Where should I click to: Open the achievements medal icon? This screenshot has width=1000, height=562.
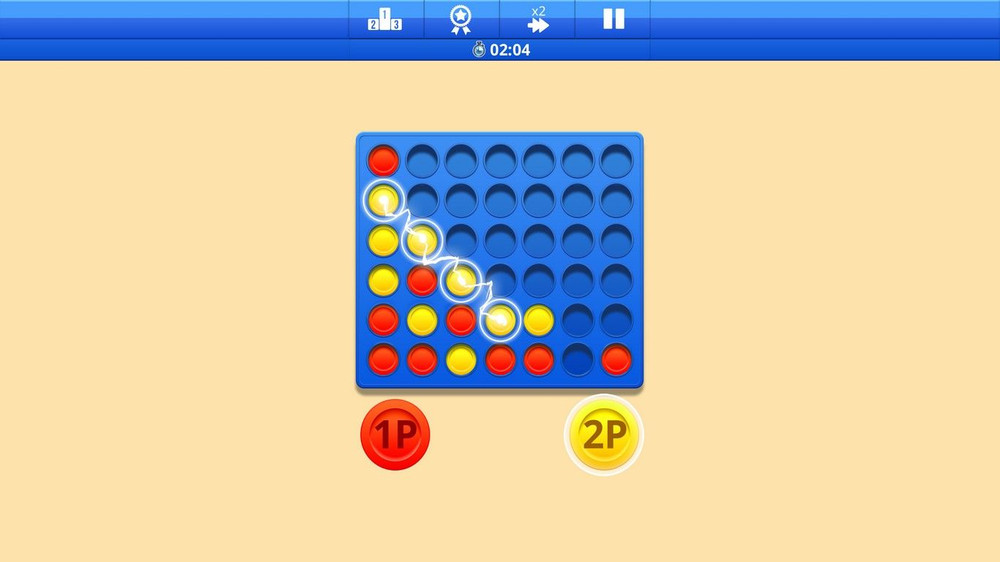(x=460, y=19)
